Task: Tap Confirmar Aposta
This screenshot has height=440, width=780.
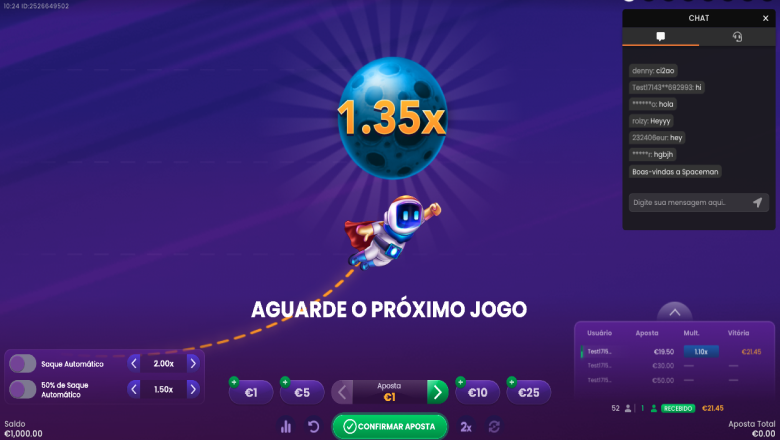Action: pyautogui.click(x=390, y=426)
